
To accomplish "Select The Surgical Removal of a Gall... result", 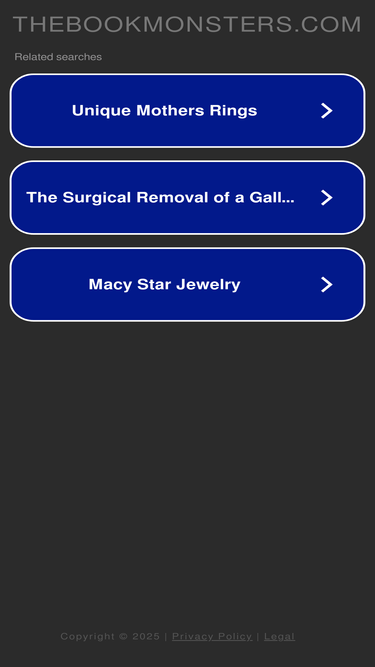I will tap(188, 197).
